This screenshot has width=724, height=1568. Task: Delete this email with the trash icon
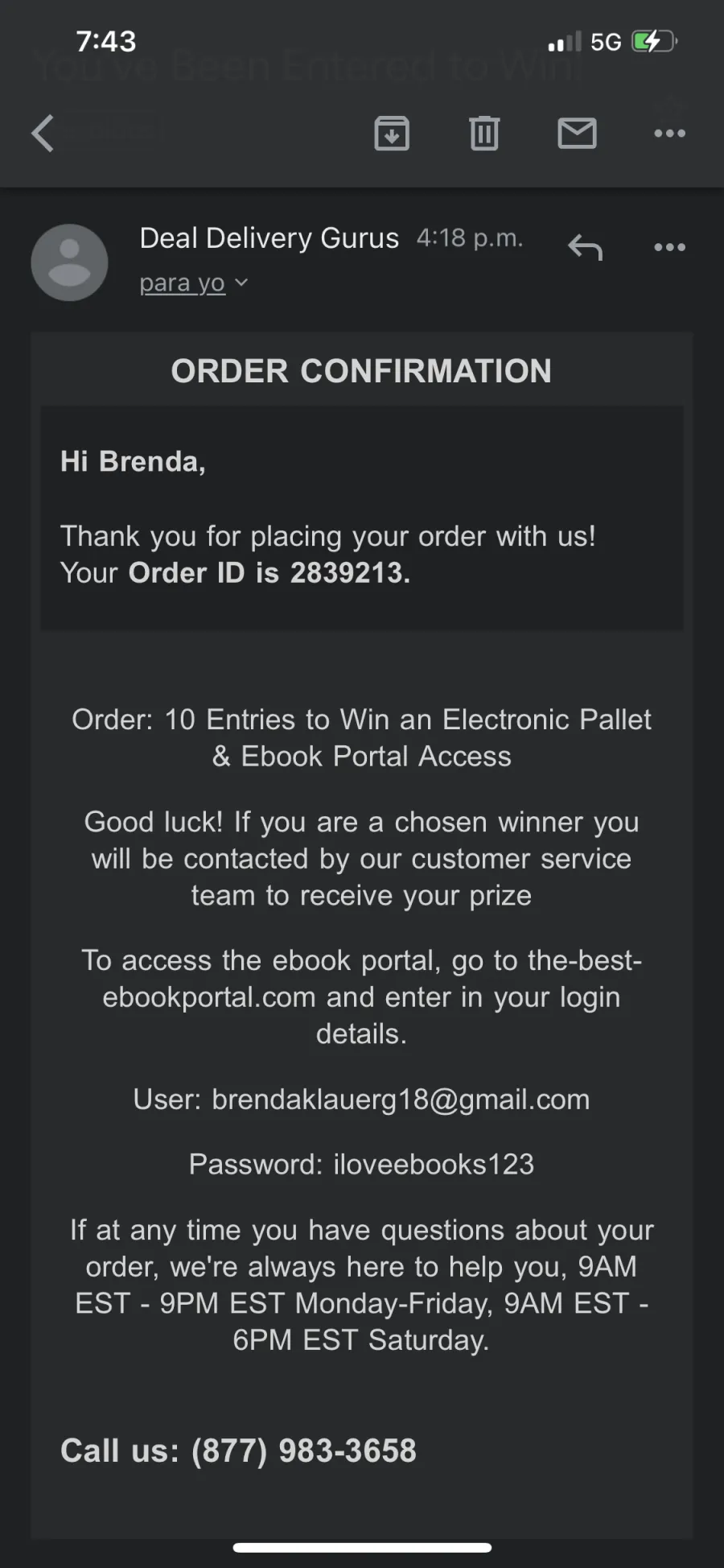coord(484,133)
